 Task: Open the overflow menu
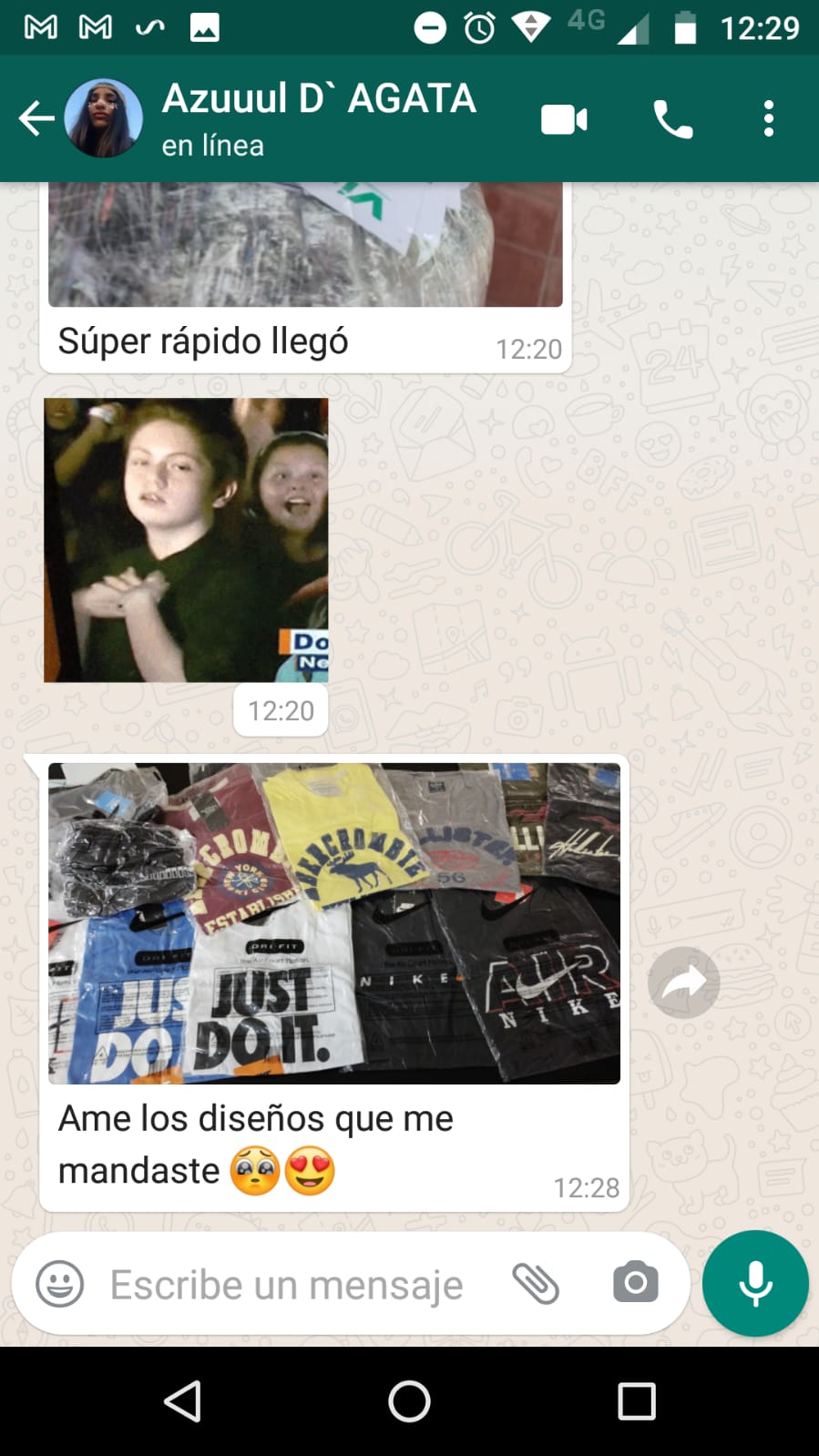(x=769, y=119)
